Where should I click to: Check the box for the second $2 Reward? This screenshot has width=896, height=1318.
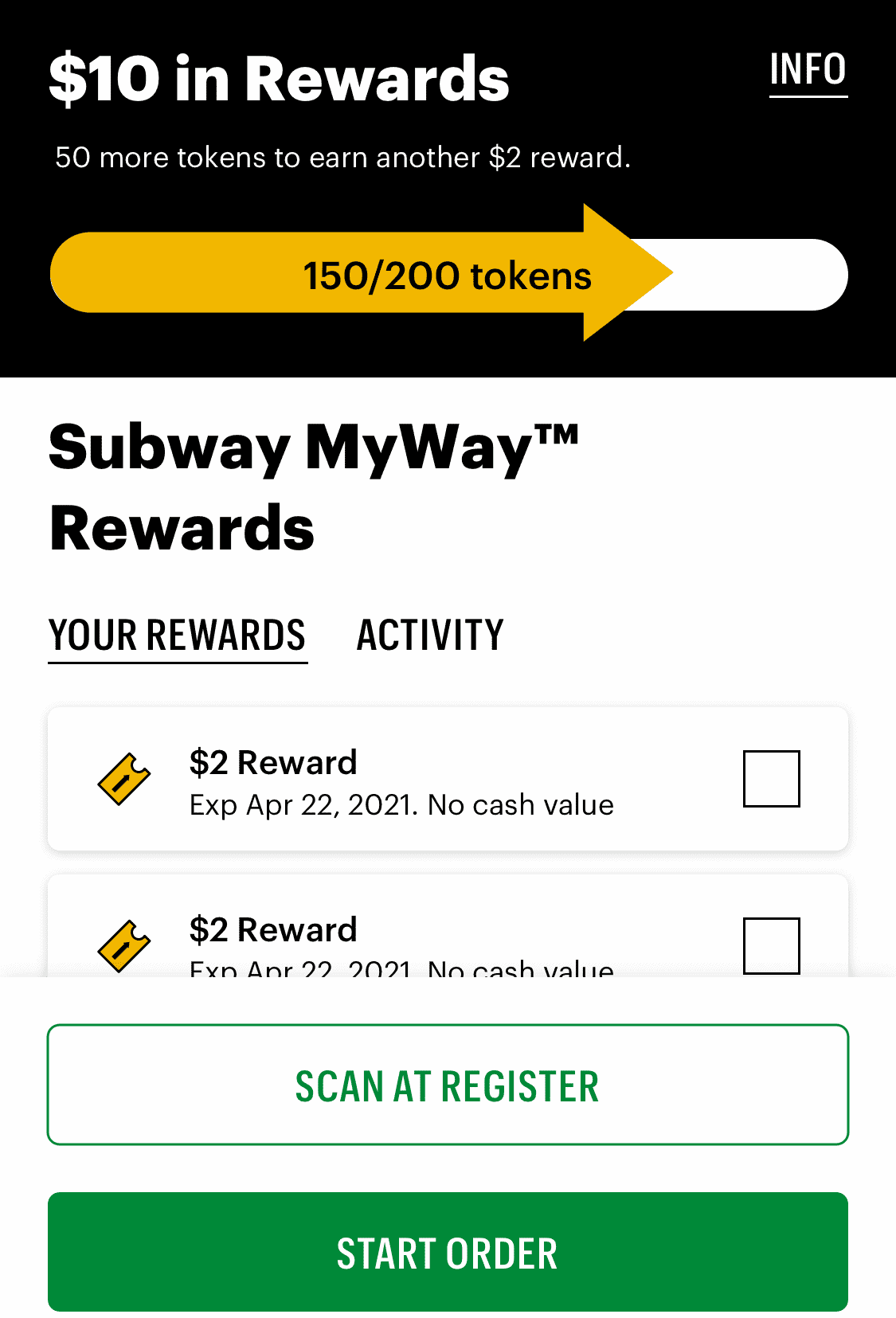coord(771,946)
